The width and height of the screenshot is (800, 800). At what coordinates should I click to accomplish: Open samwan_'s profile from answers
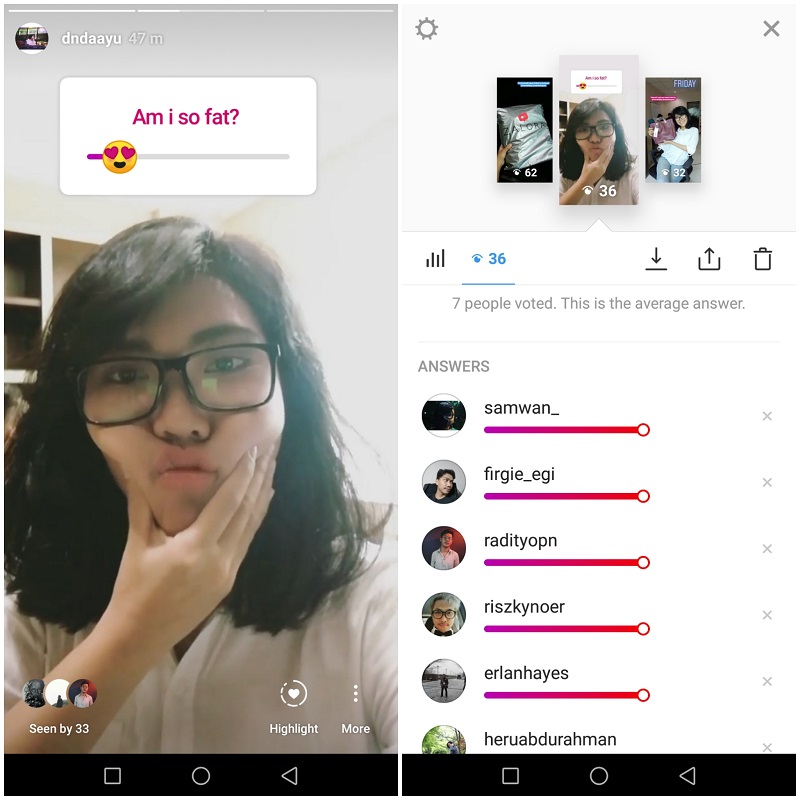pos(444,415)
